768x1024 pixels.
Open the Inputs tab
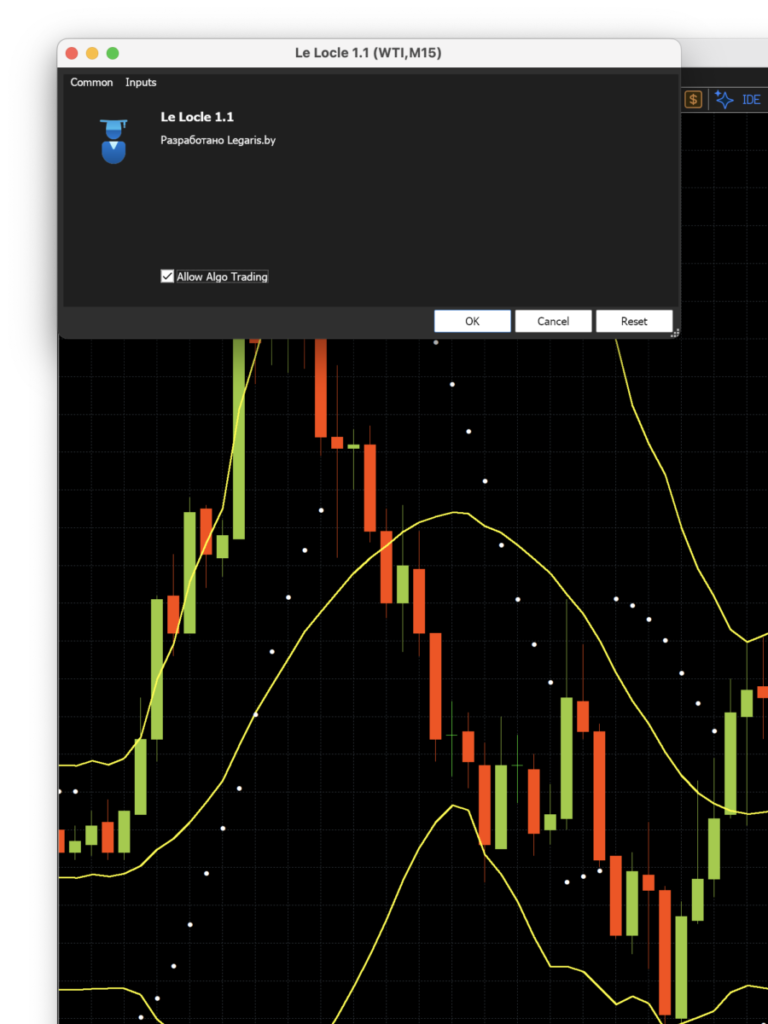click(141, 82)
